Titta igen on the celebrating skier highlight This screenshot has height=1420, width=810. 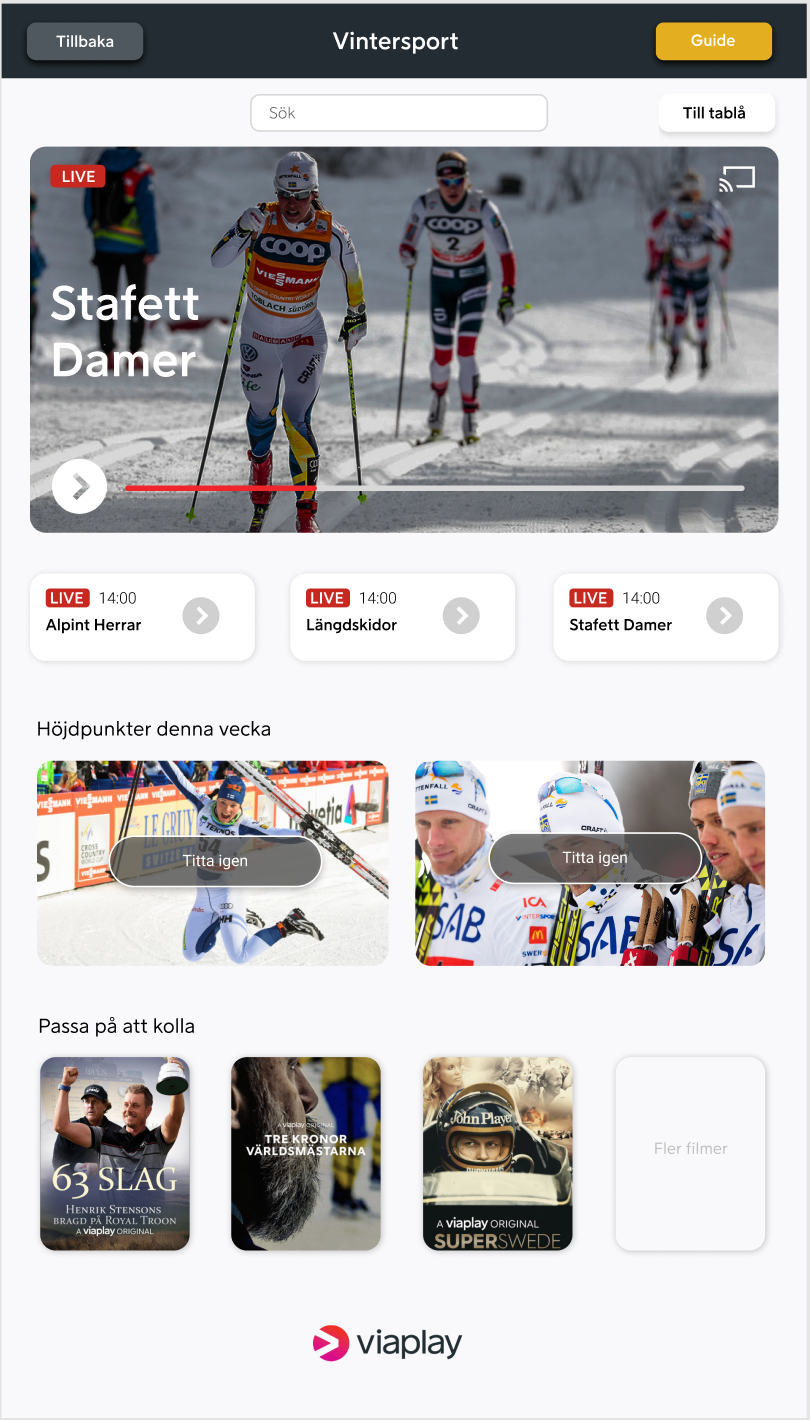tap(215, 860)
